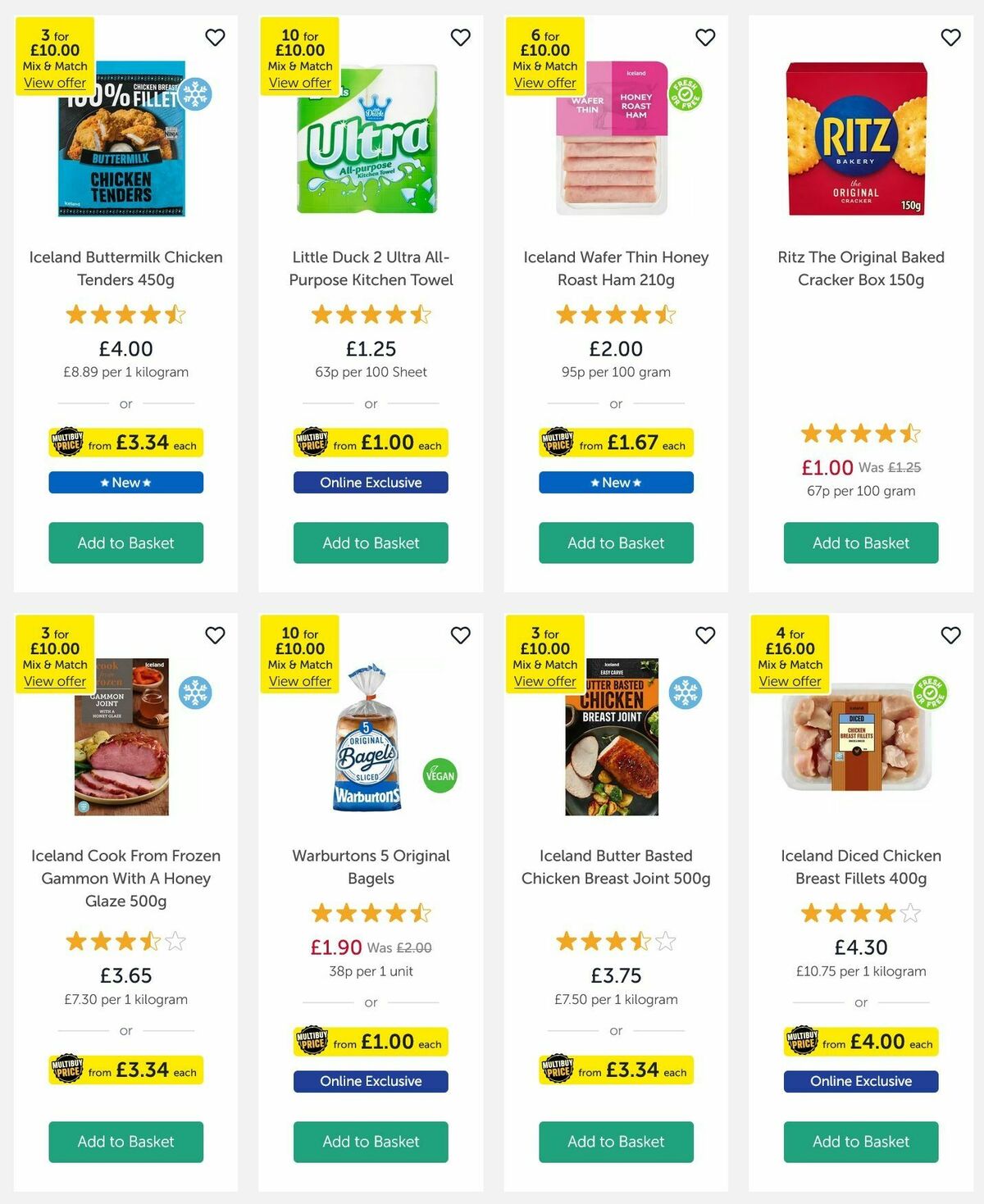Open the 10 for £10.00 offer on Bagels
Viewport: 984px width, 1204px height.
point(299,681)
